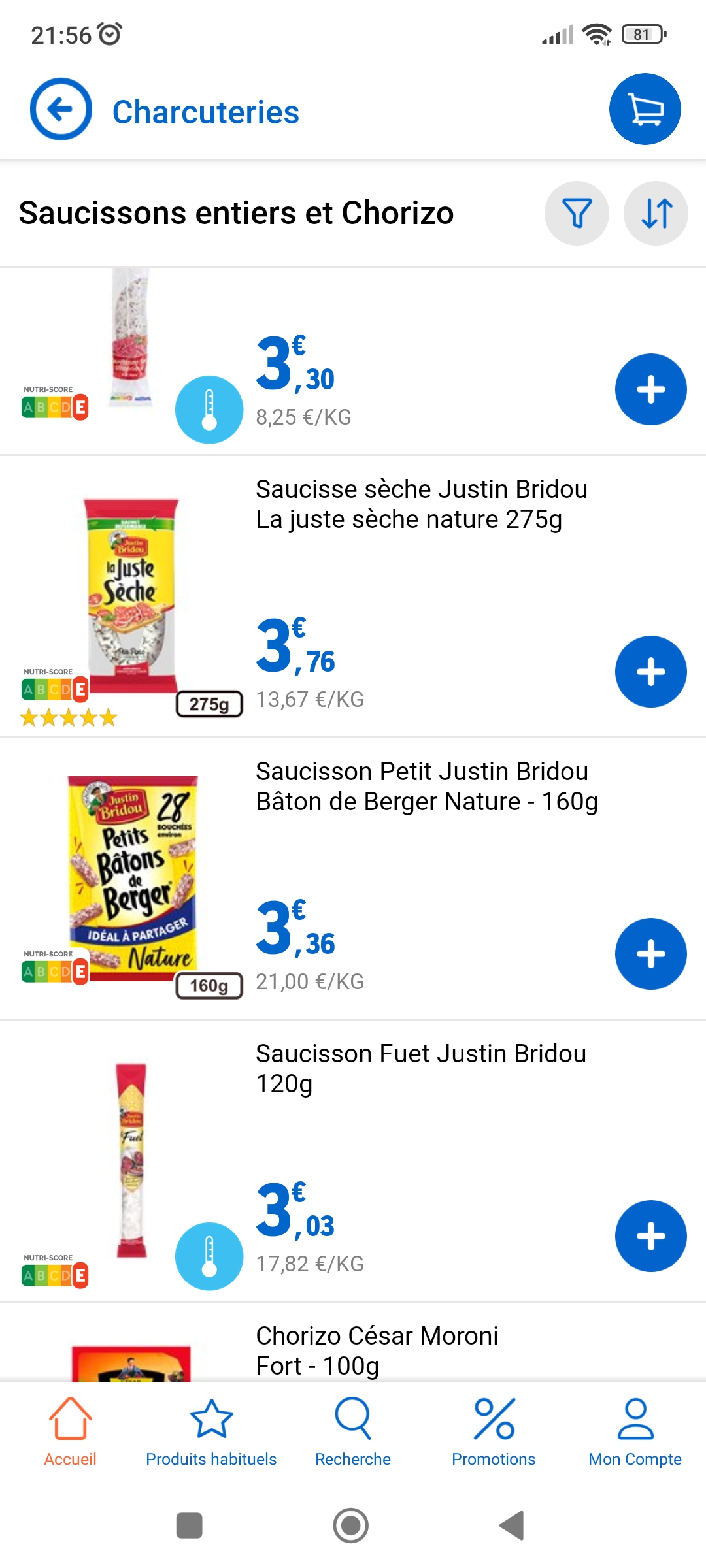Go to the Recherche tab

pyautogui.click(x=353, y=1432)
